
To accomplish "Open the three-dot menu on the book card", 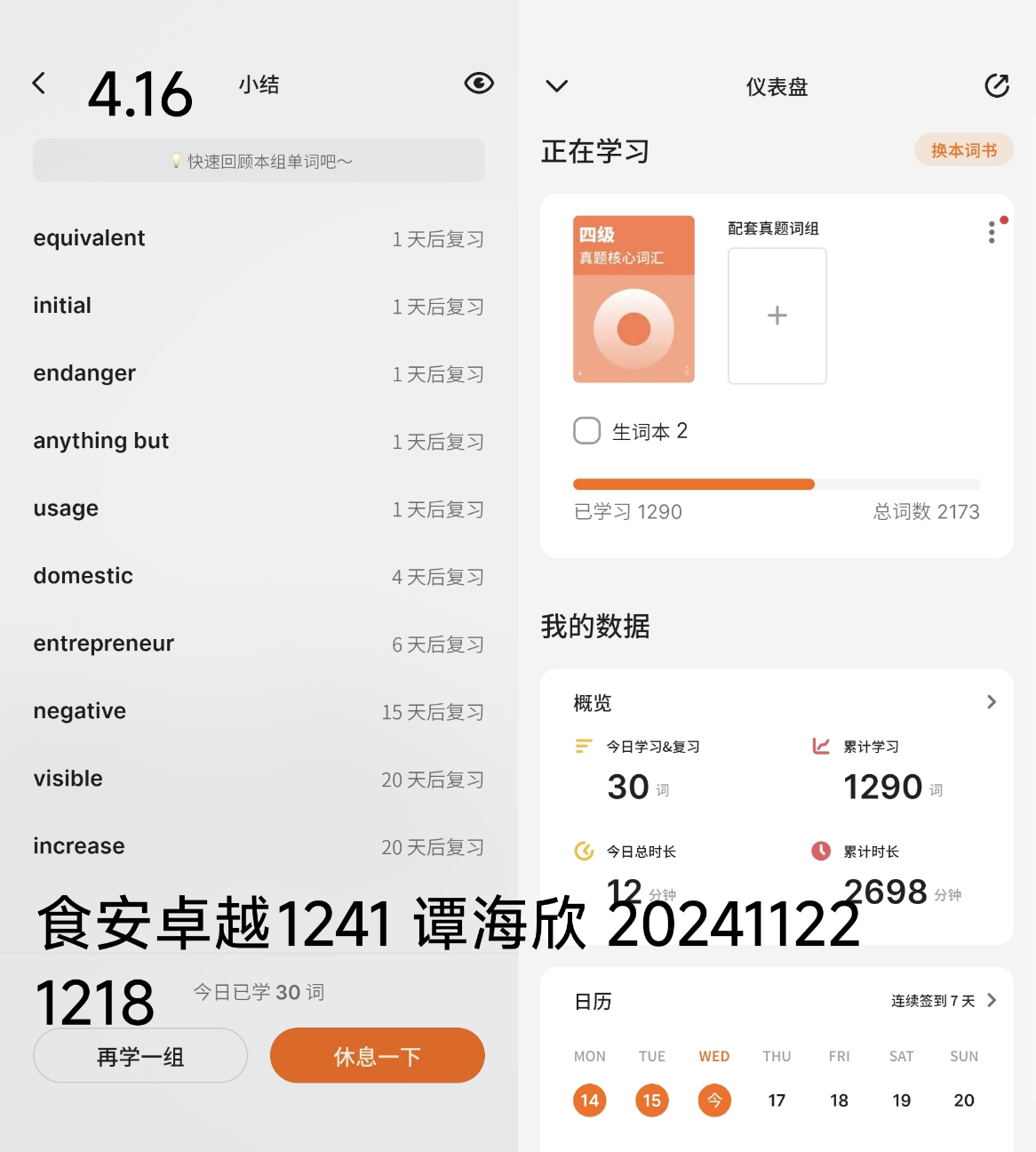I will (992, 232).
